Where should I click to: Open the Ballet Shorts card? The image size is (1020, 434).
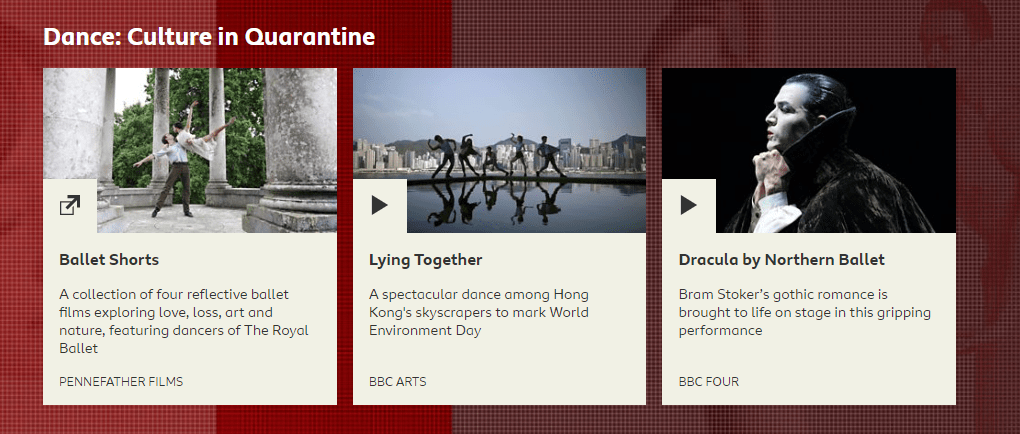[x=109, y=260]
